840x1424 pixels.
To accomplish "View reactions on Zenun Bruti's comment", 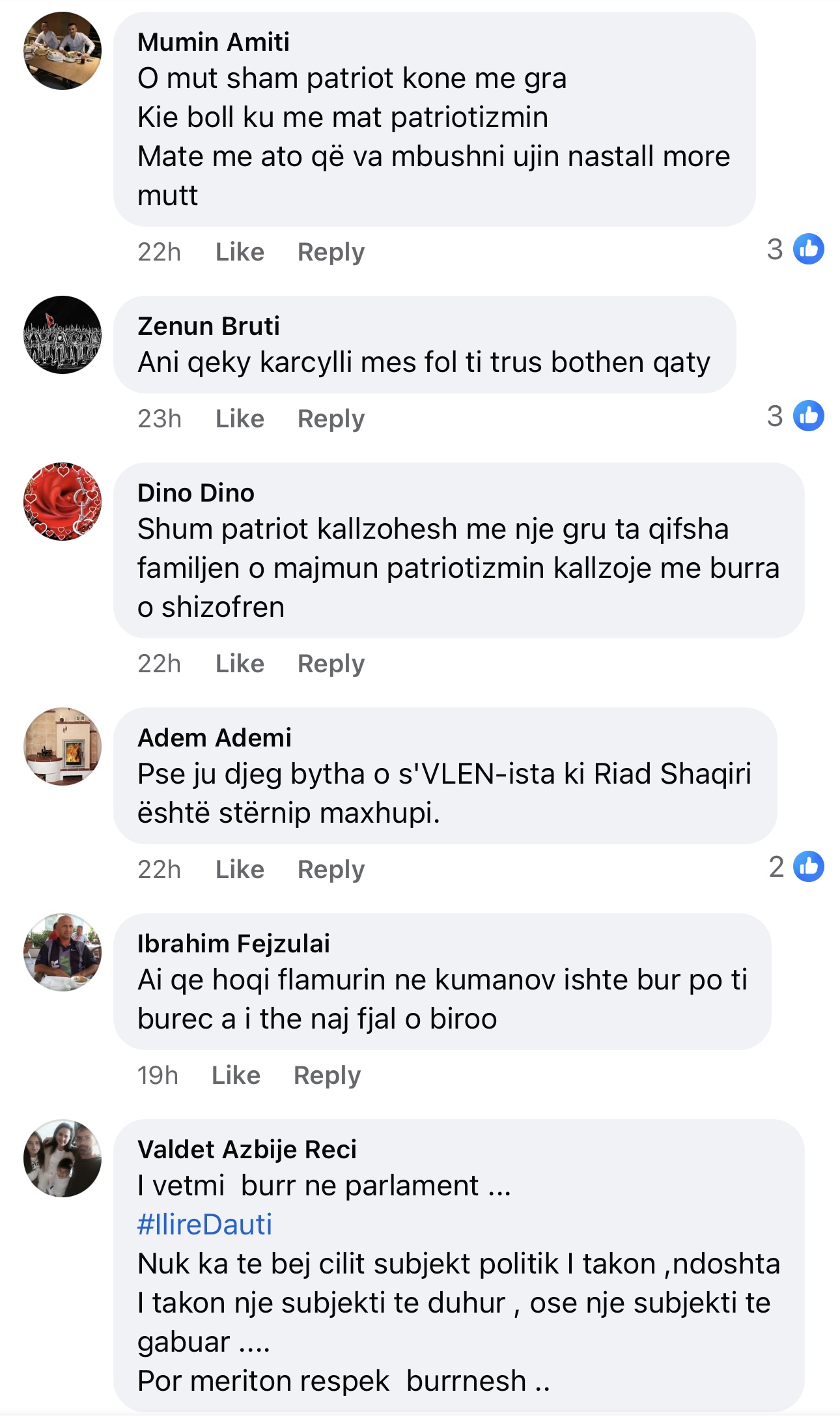I will [x=796, y=416].
